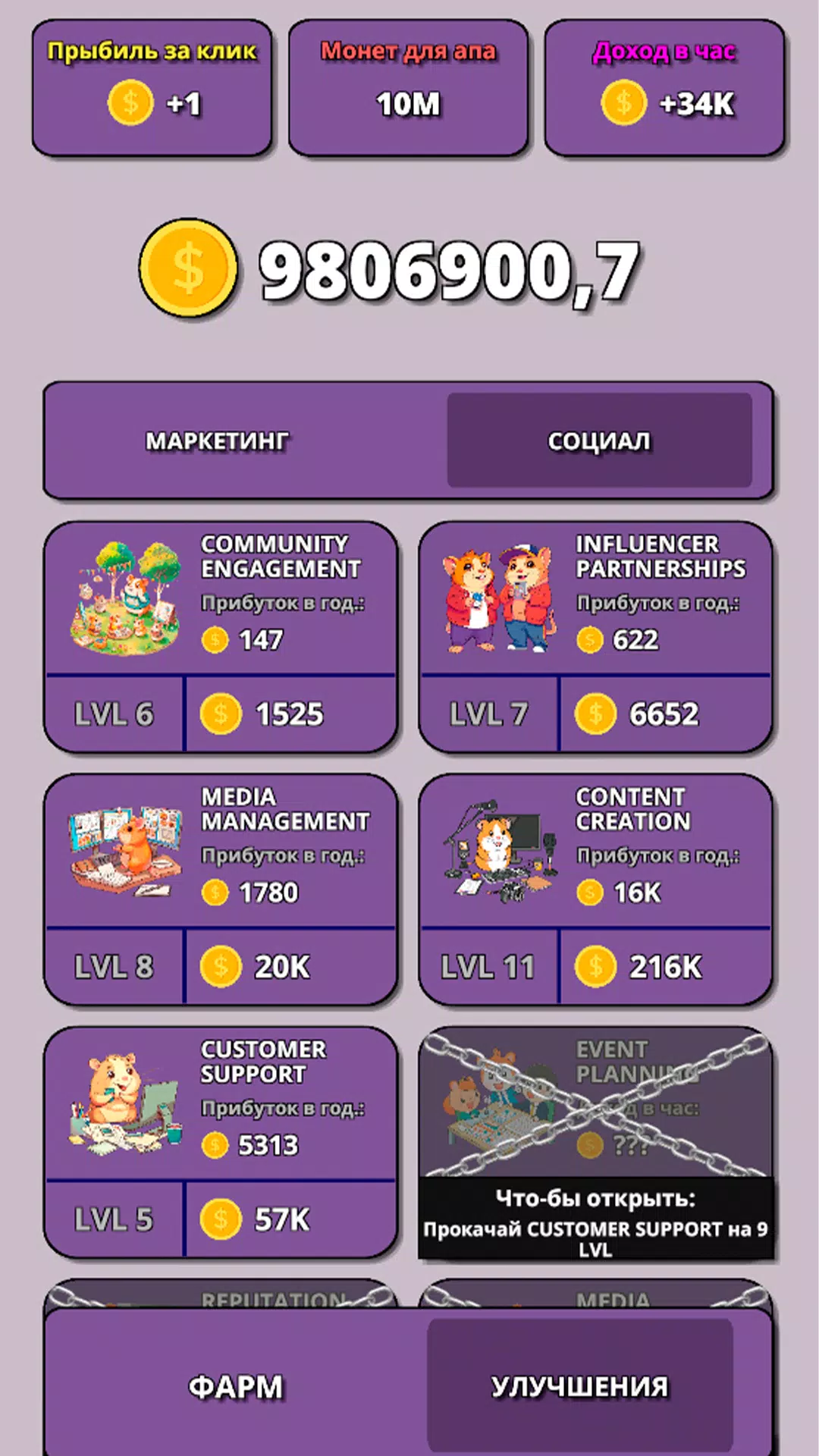This screenshot has height=1456, width=819.
Task: Upgrade Content Creation for 216K coins
Action: (x=664, y=967)
